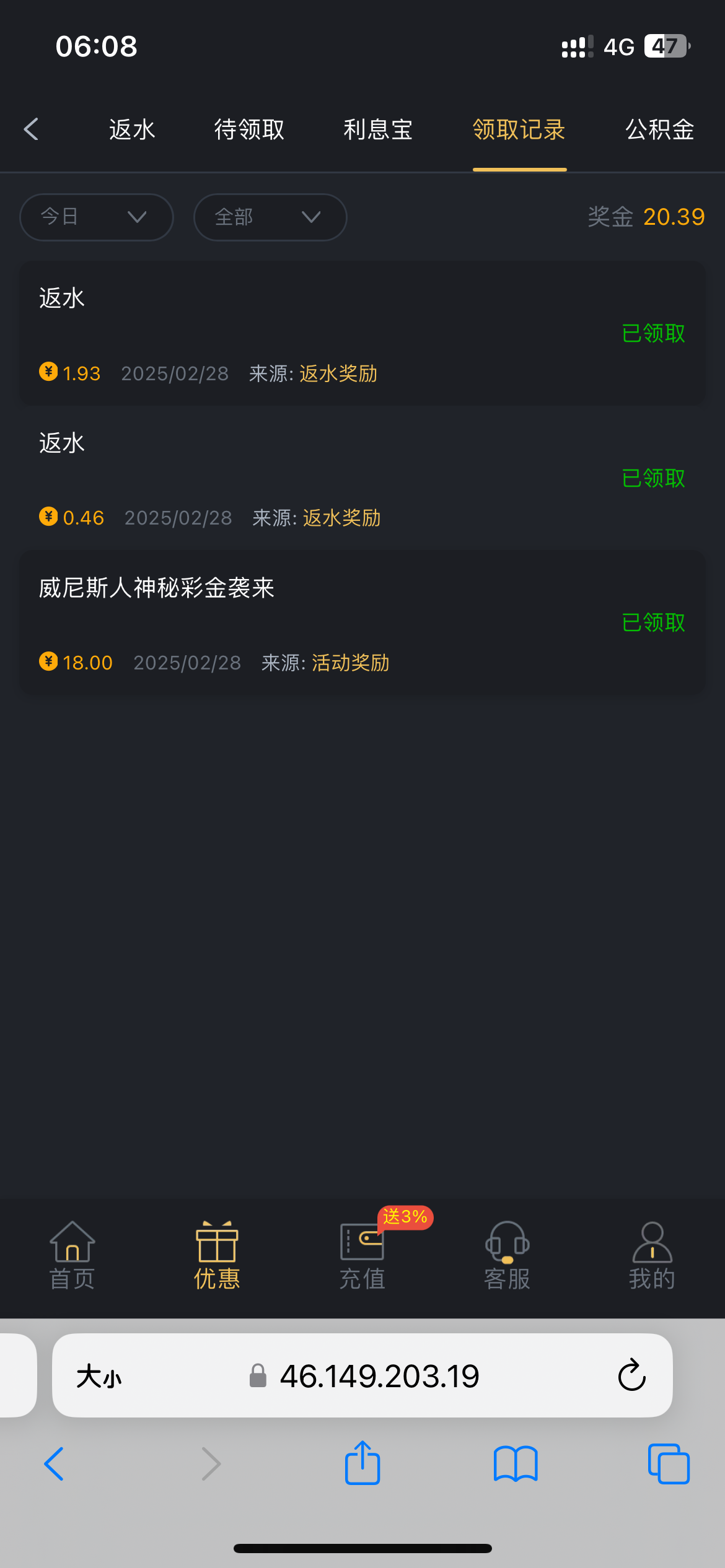Go back using the top-left arrow
Image resolution: width=725 pixels, height=1568 pixels.
(x=31, y=129)
